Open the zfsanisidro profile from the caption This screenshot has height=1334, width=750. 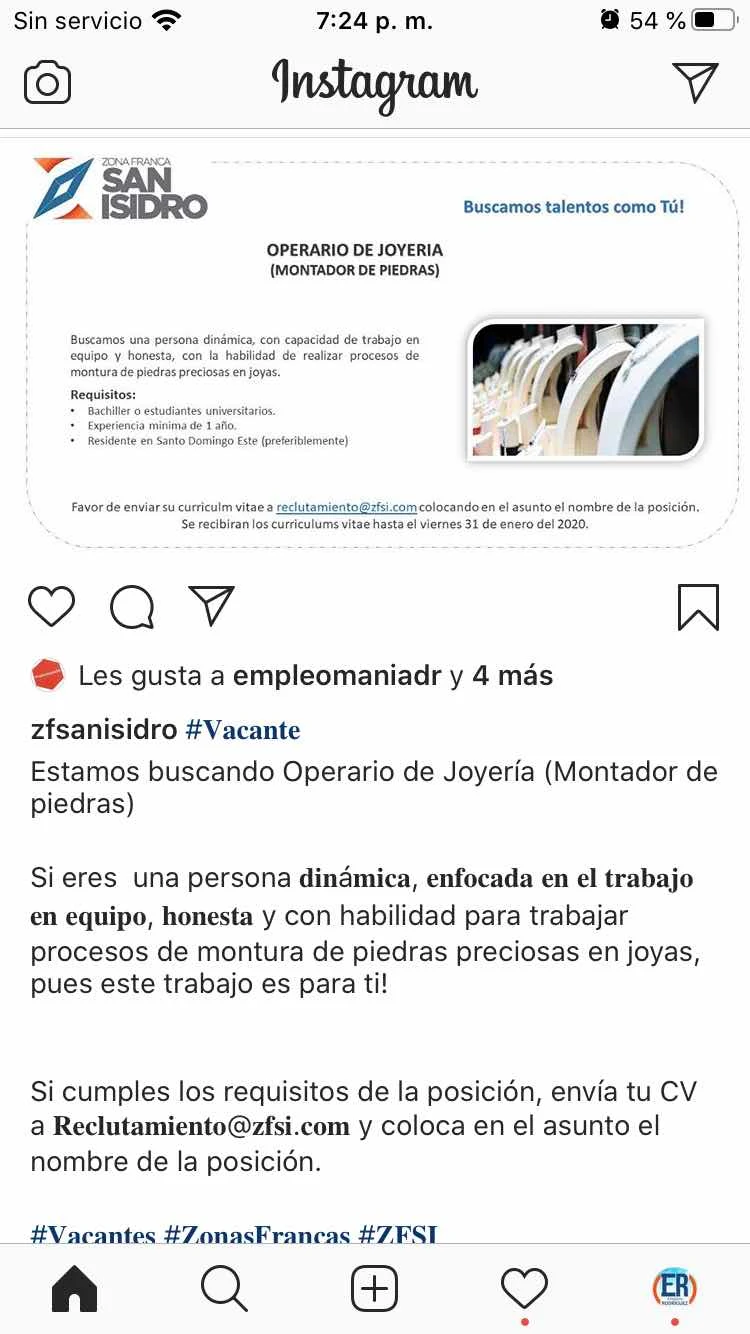[x=103, y=730]
